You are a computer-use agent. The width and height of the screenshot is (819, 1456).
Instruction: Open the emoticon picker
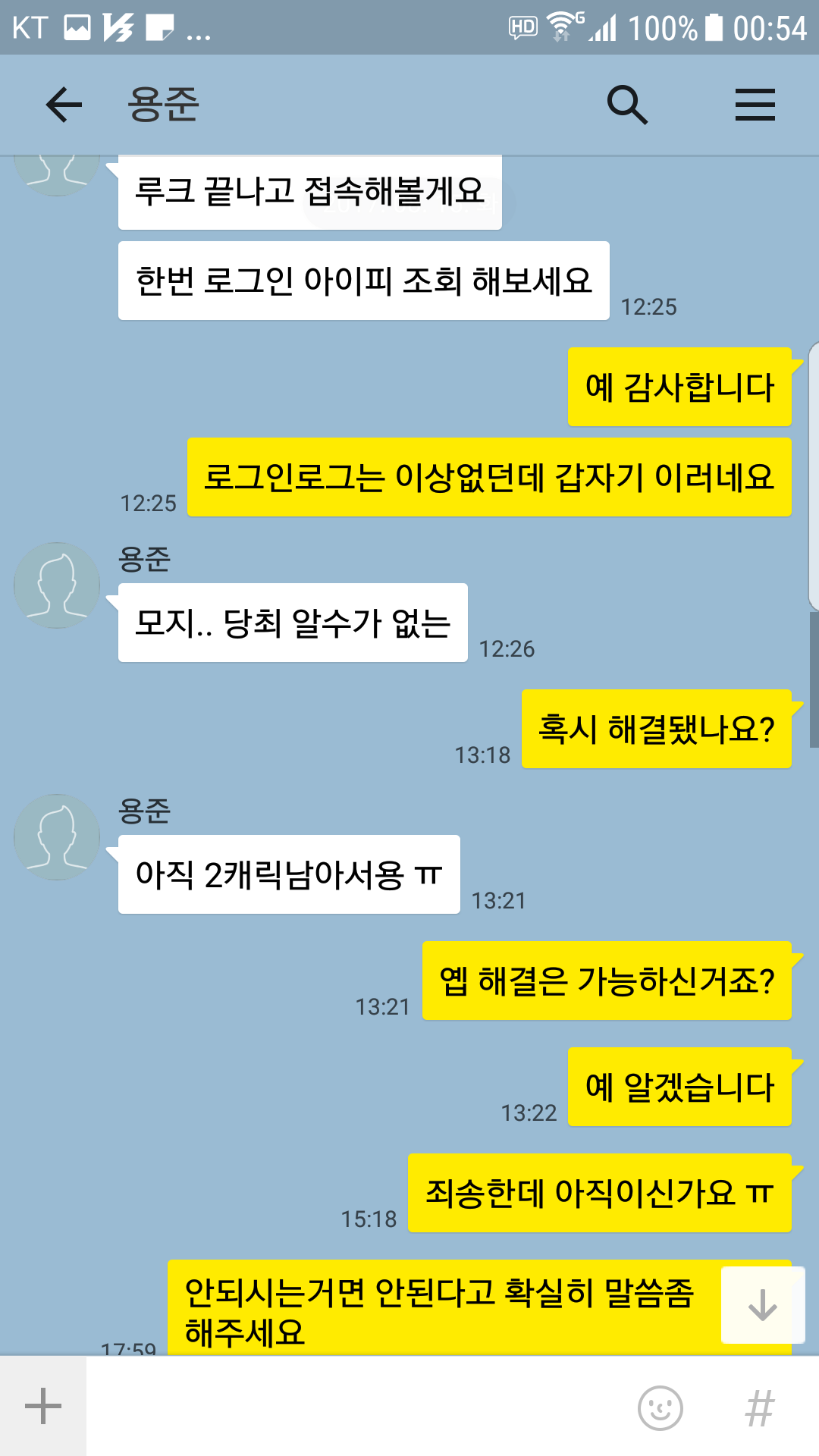661,1408
